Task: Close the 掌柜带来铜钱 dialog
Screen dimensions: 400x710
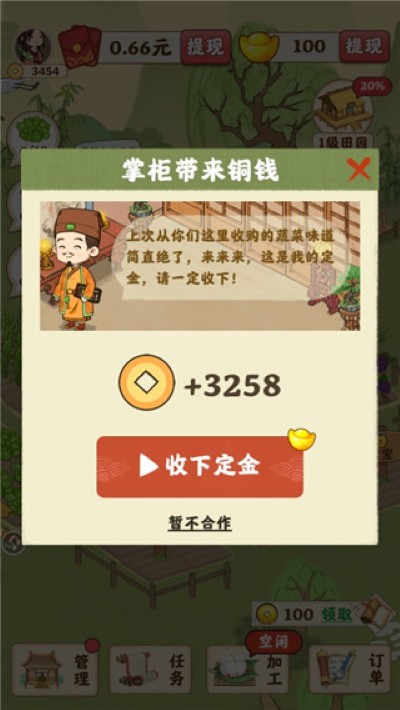Action: tap(359, 169)
